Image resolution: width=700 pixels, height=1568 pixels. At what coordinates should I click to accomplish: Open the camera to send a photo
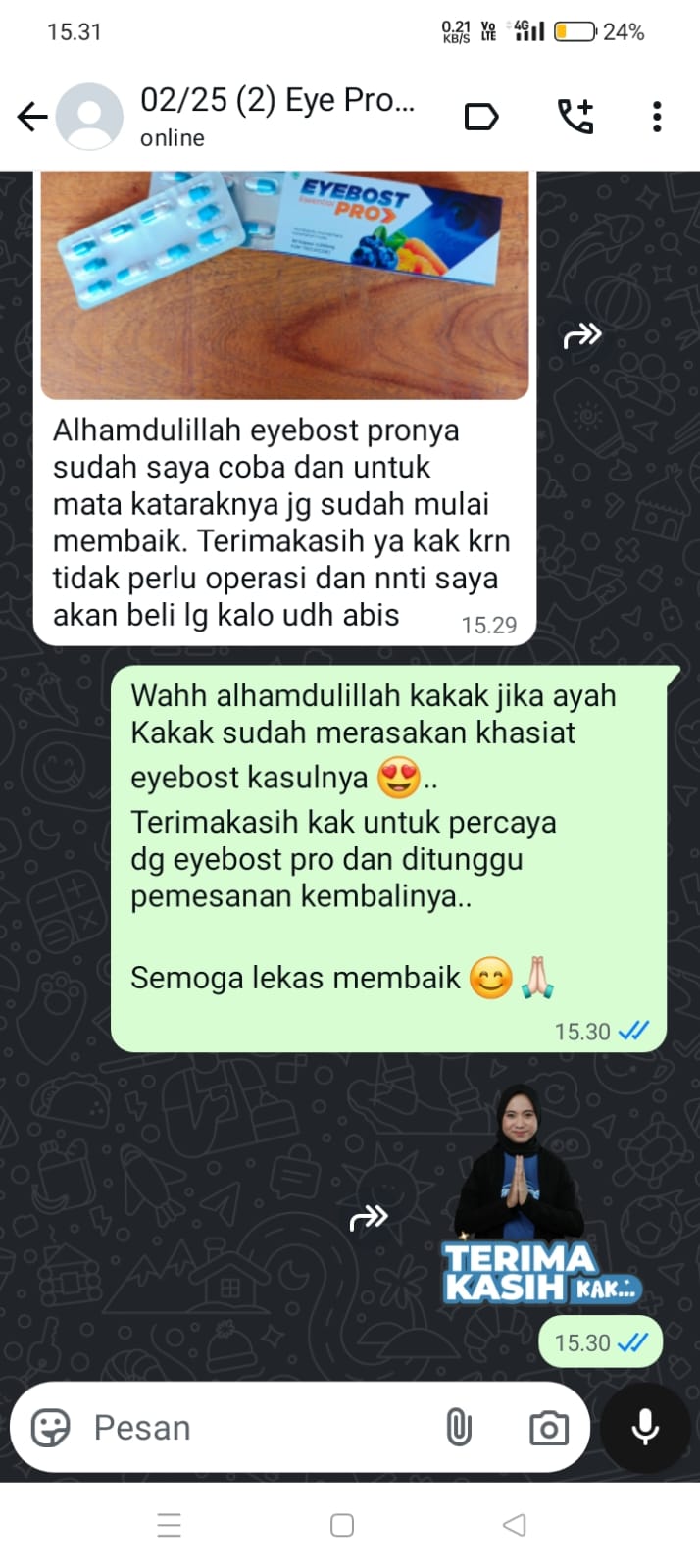[548, 1429]
